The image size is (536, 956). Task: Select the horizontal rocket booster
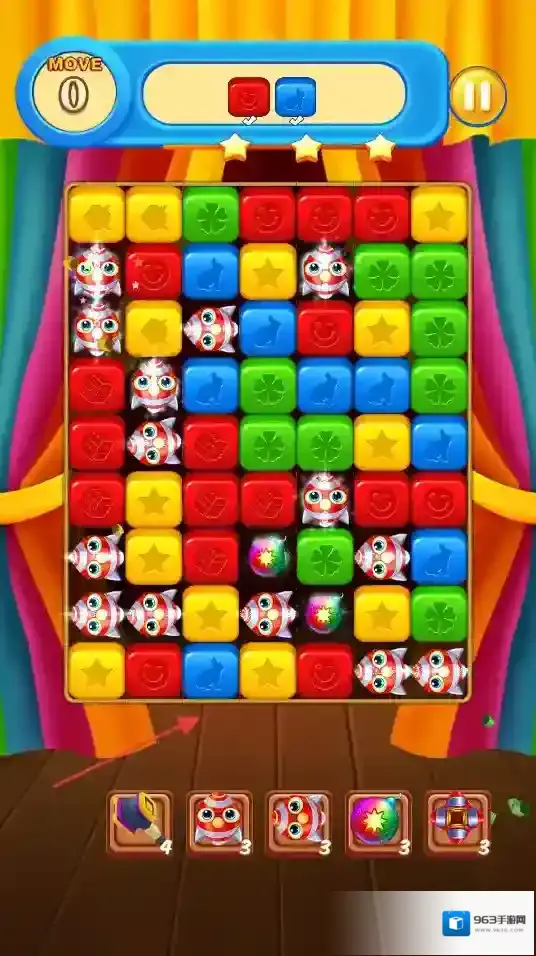coord(298,823)
